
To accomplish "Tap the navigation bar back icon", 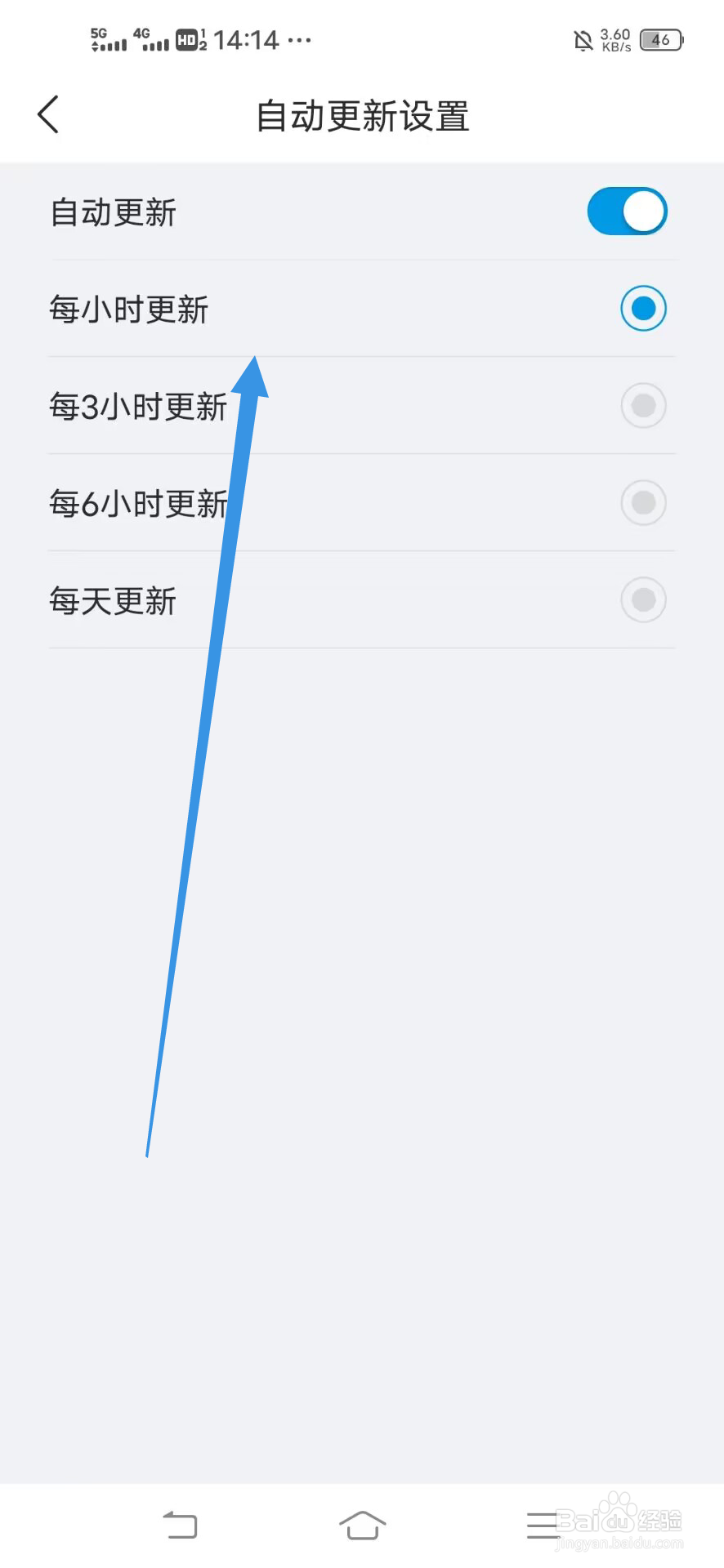I will 181,1526.
